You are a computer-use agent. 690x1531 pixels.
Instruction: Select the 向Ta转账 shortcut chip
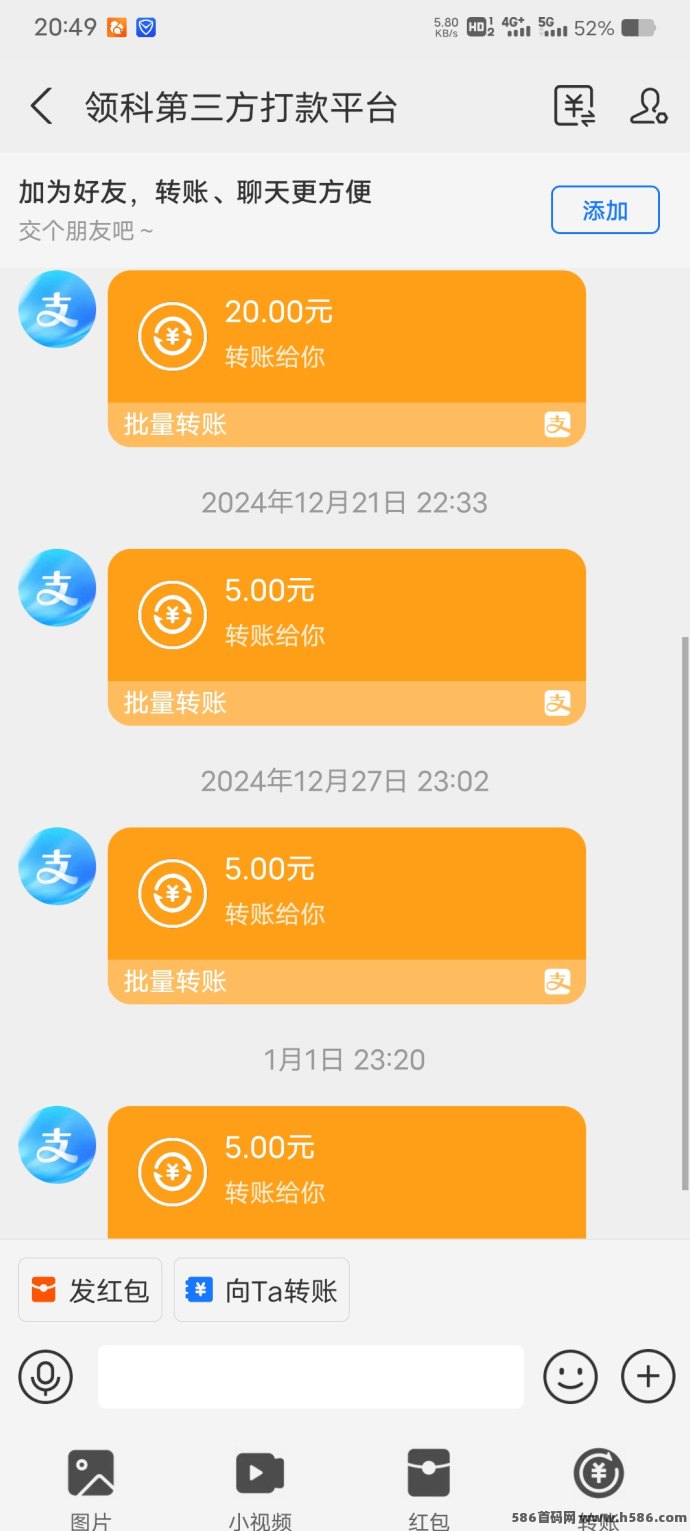coord(262,1290)
